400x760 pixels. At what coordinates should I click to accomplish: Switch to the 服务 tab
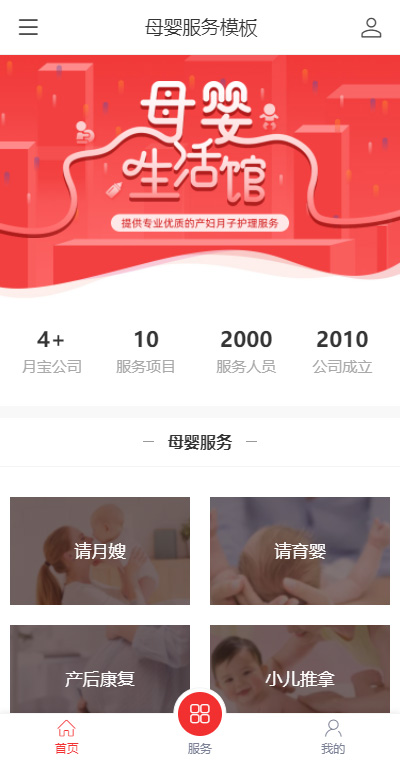200,723
